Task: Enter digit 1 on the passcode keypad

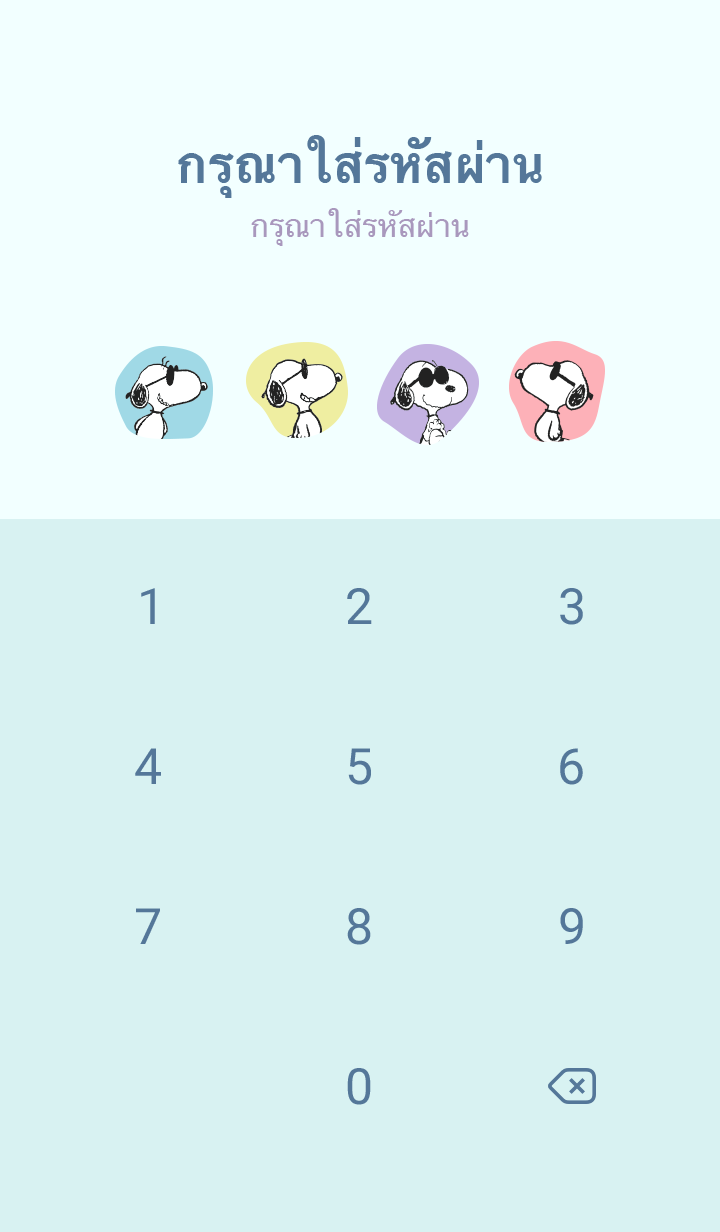Action: coord(149,607)
